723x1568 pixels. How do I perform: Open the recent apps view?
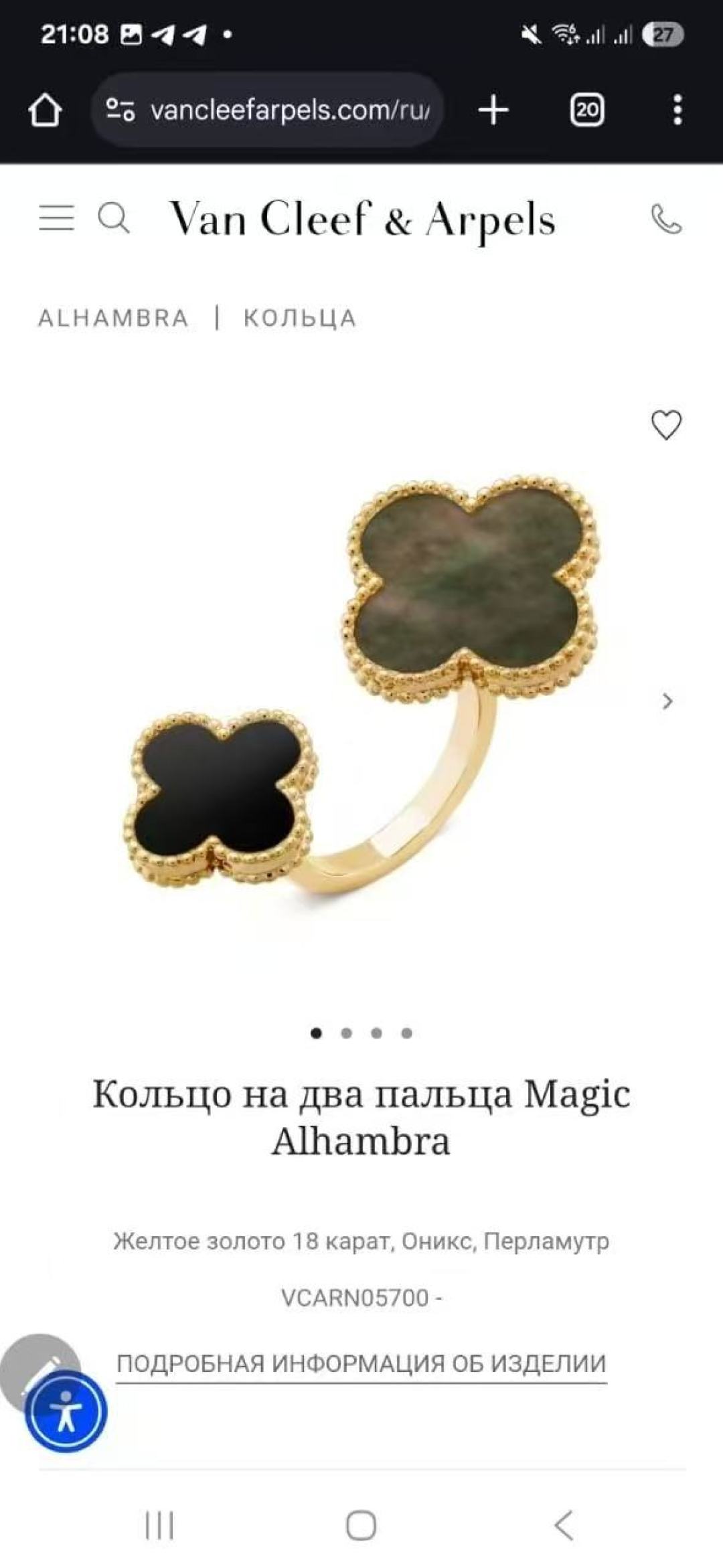point(159,1526)
